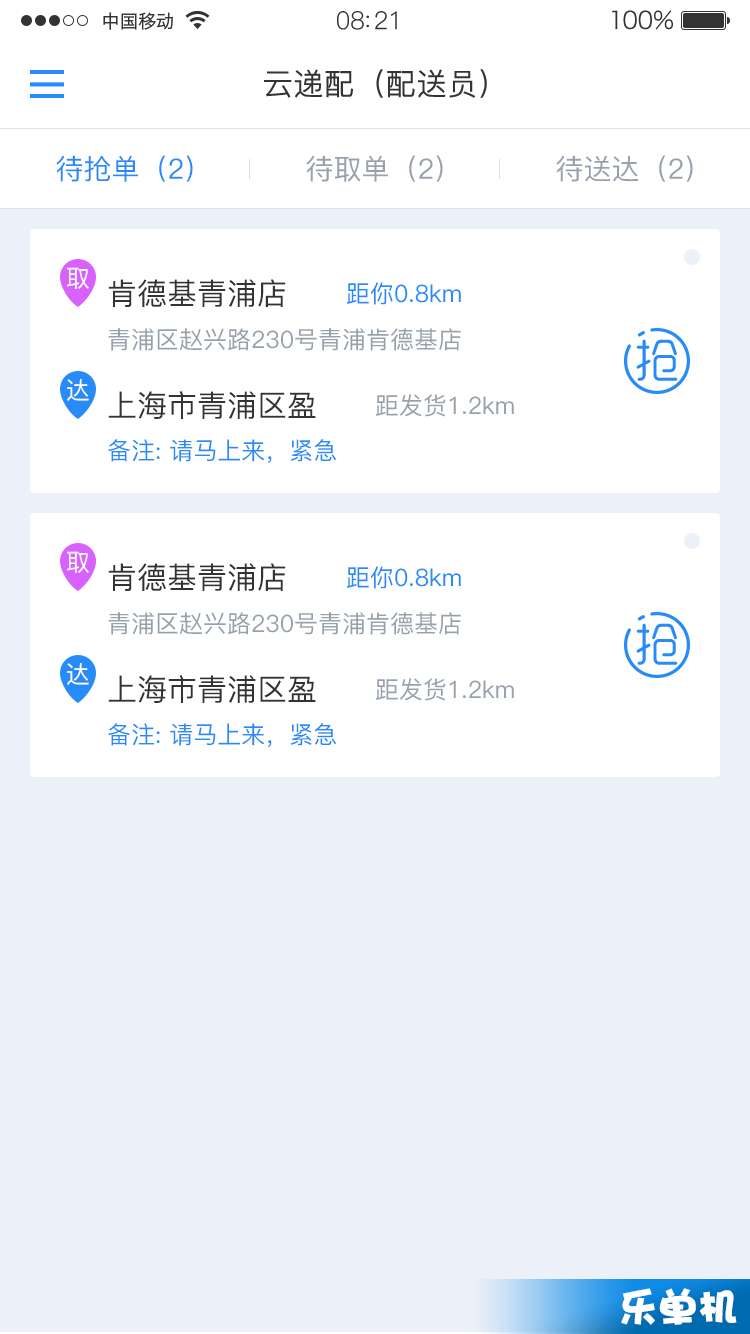Open the hamburger drawer menu
Image resolution: width=750 pixels, height=1334 pixels.
pyautogui.click(x=47, y=84)
